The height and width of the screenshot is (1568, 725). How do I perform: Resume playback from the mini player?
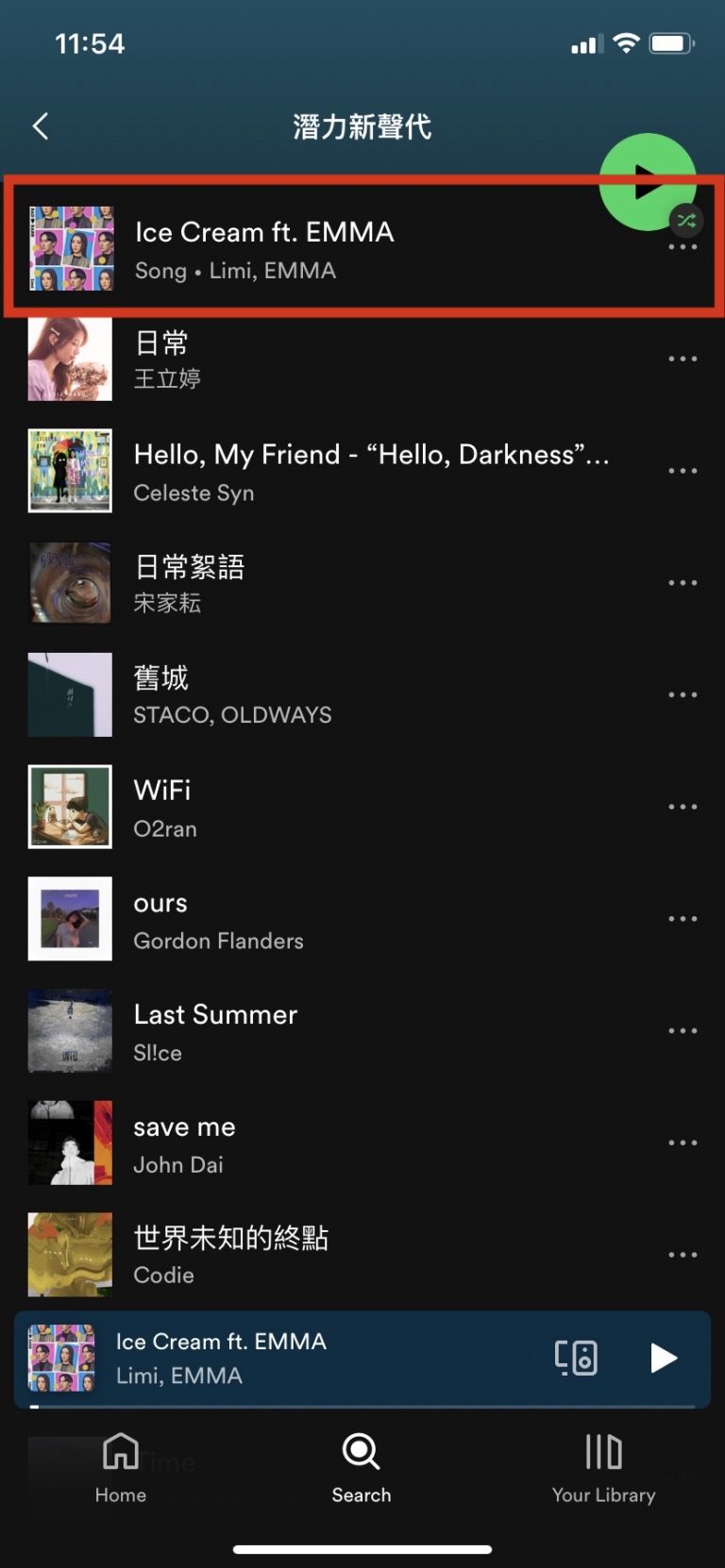pyautogui.click(x=664, y=1358)
